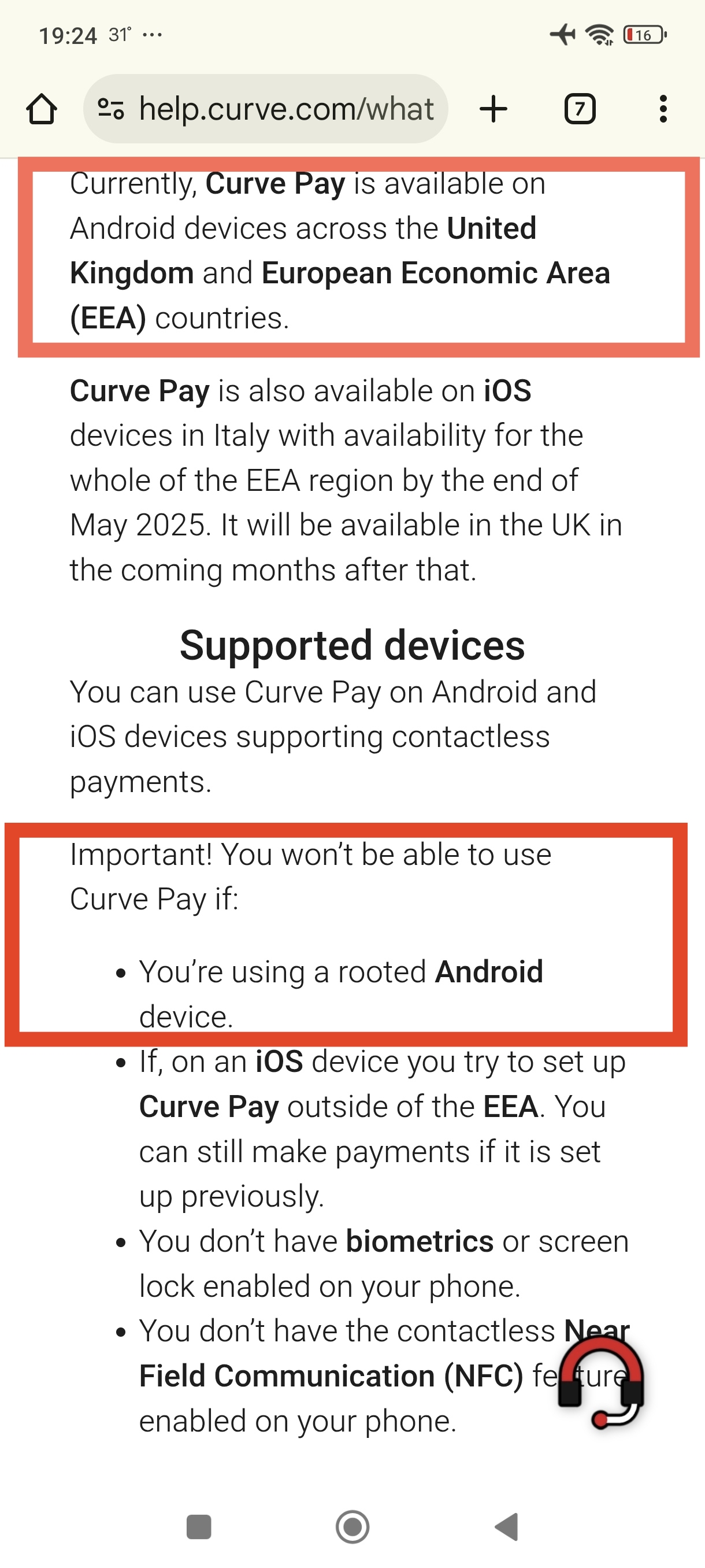Open the help.curve.com address bar
This screenshot has width=705, height=1568.
tap(266, 109)
